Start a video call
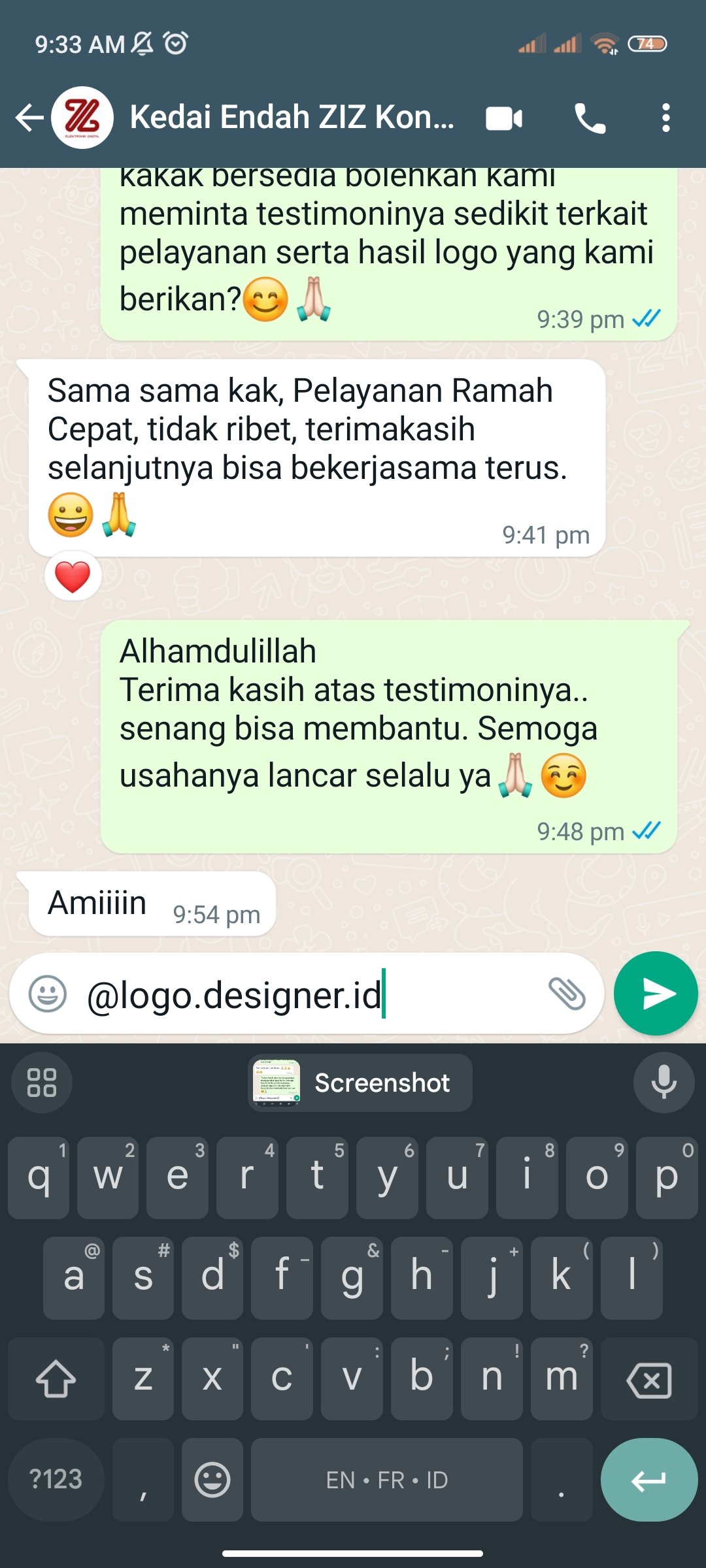706x1568 pixels. [504, 118]
